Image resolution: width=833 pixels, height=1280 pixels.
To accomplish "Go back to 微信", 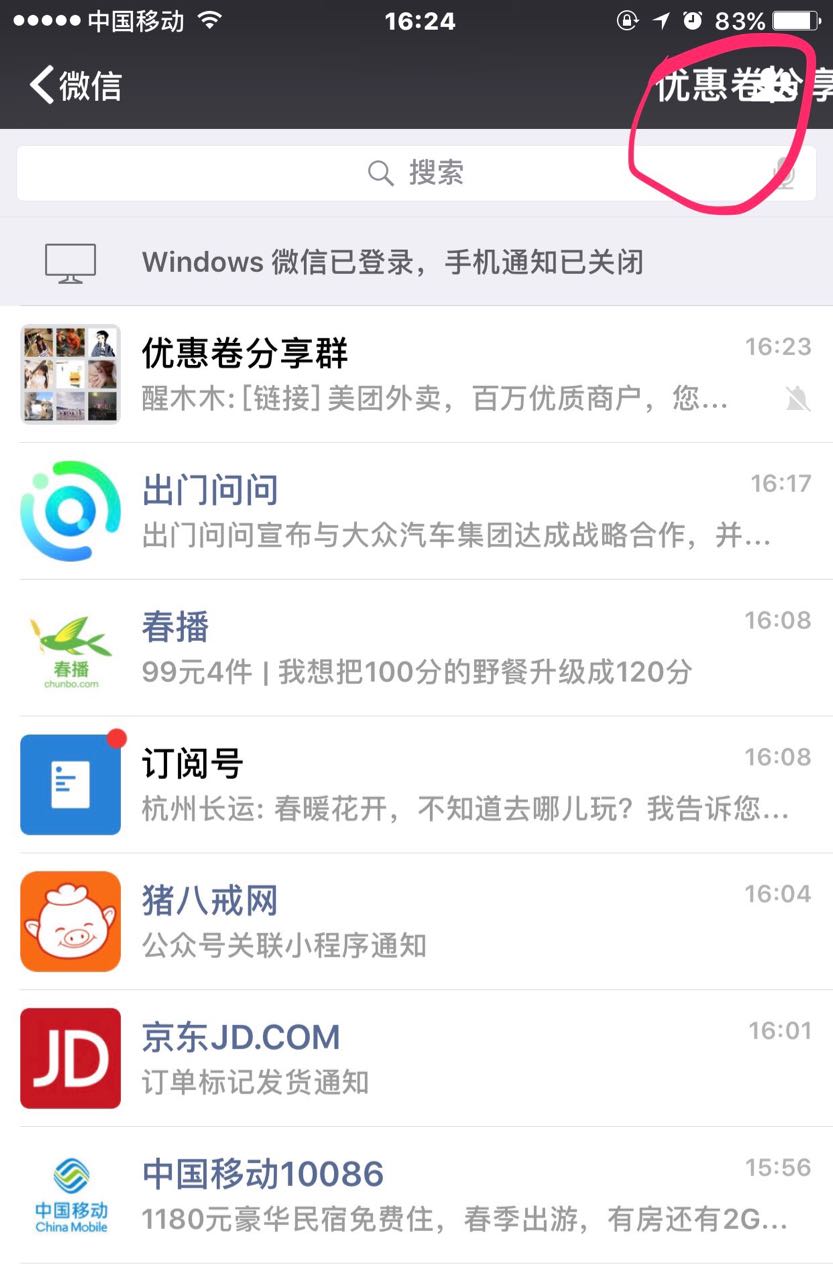I will 76,86.
